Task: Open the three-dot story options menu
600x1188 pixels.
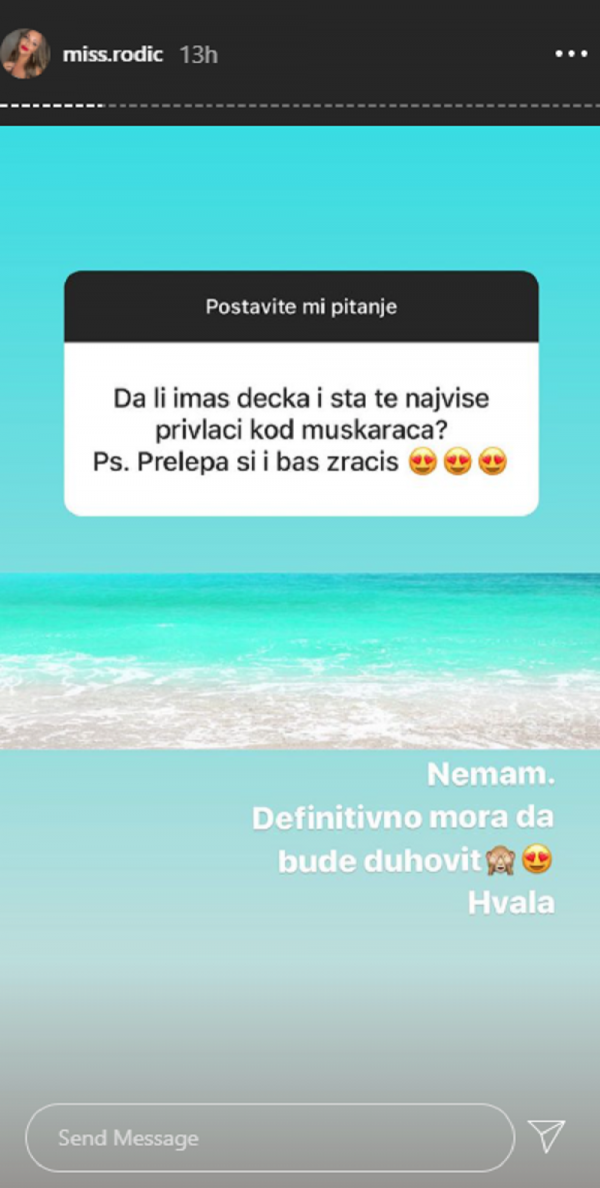Action: tap(571, 54)
